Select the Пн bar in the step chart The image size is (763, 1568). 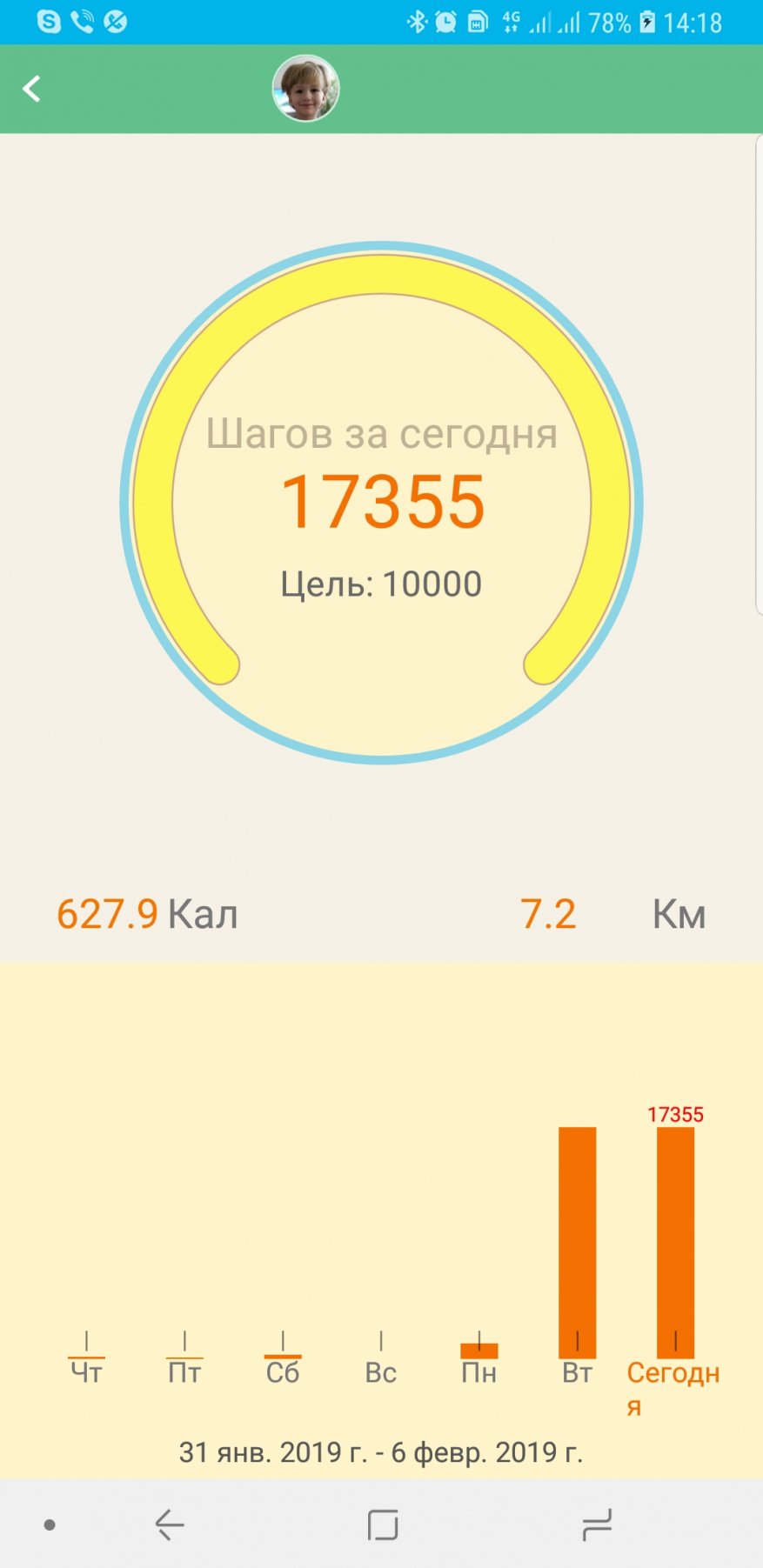pyautogui.click(x=479, y=1351)
